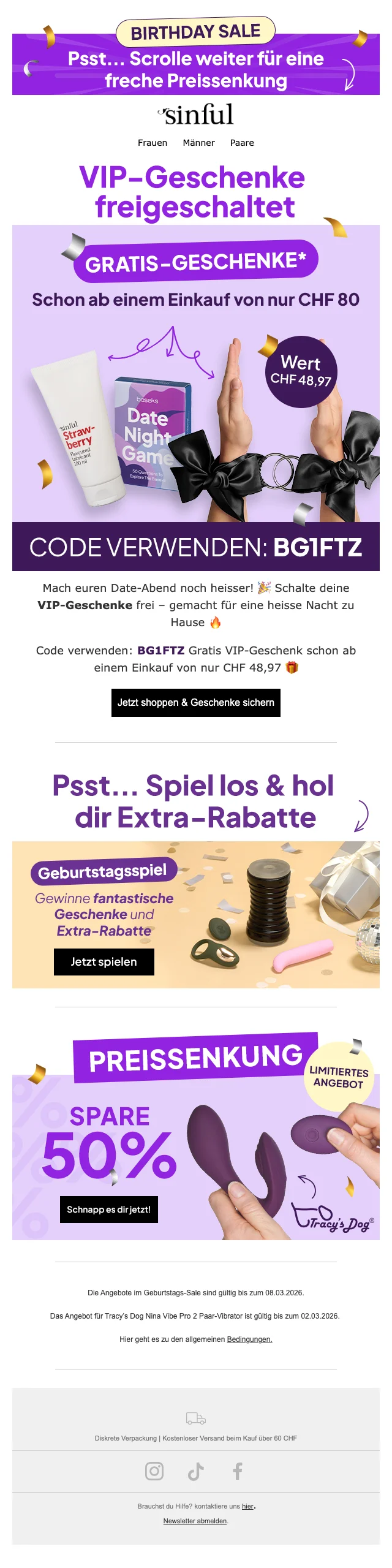
Task: Open the Männer category link
Action: coord(198,143)
